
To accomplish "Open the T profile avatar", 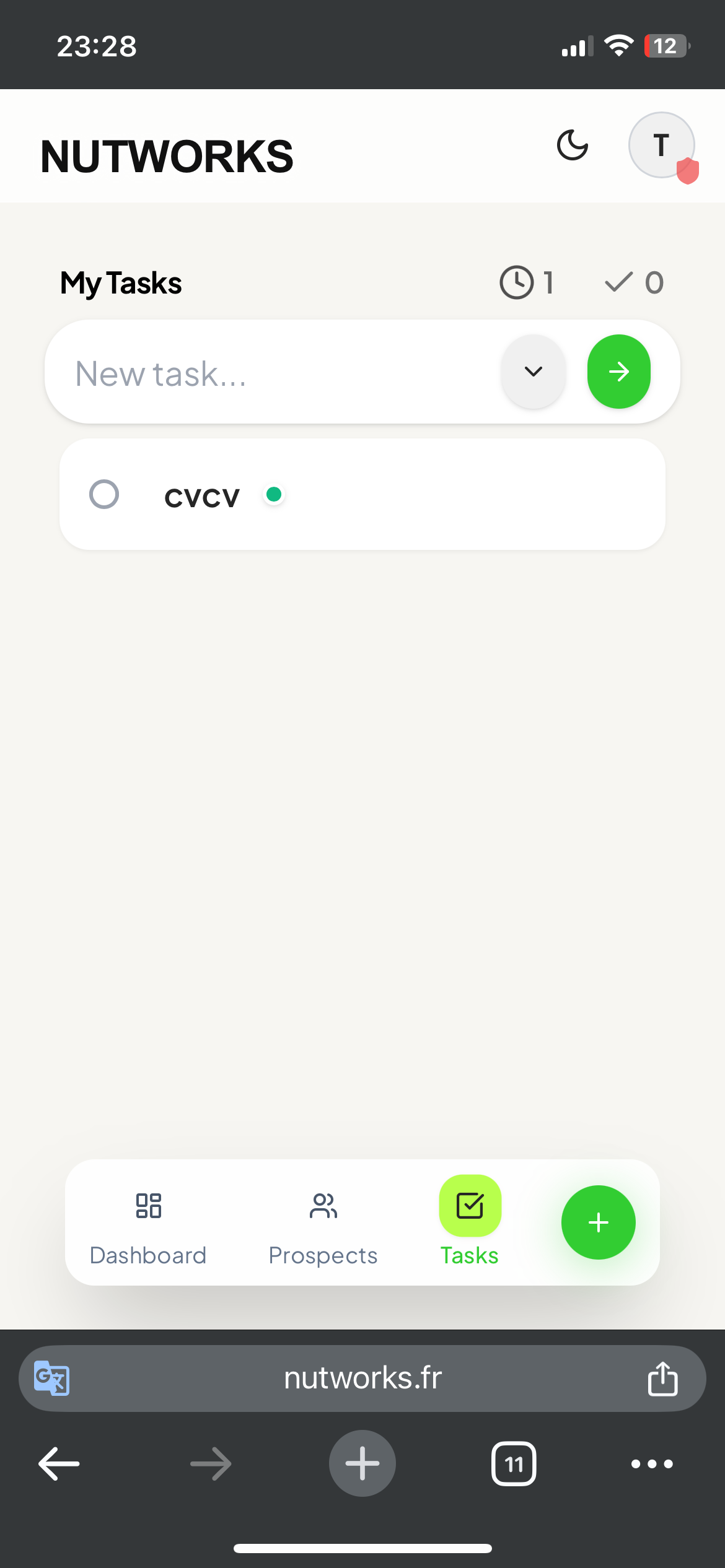I will pos(661,146).
